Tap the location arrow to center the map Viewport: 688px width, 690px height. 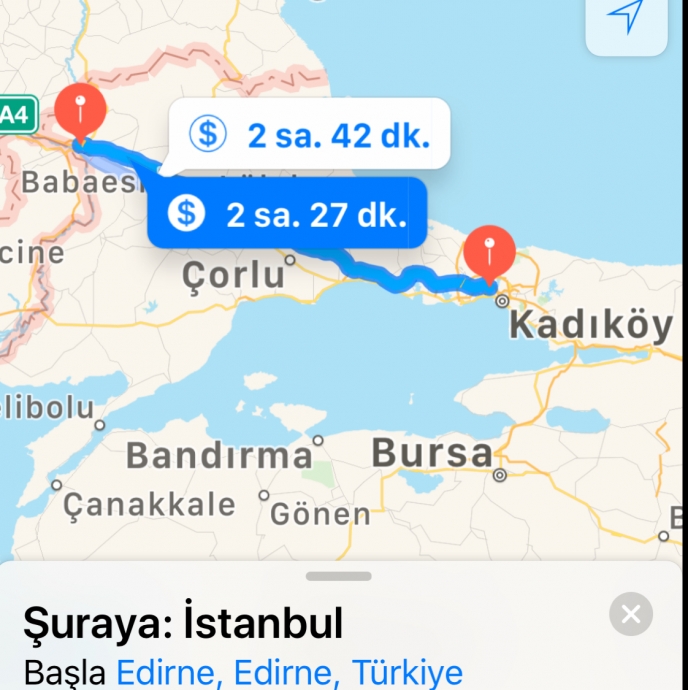click(x=626, y=17)
